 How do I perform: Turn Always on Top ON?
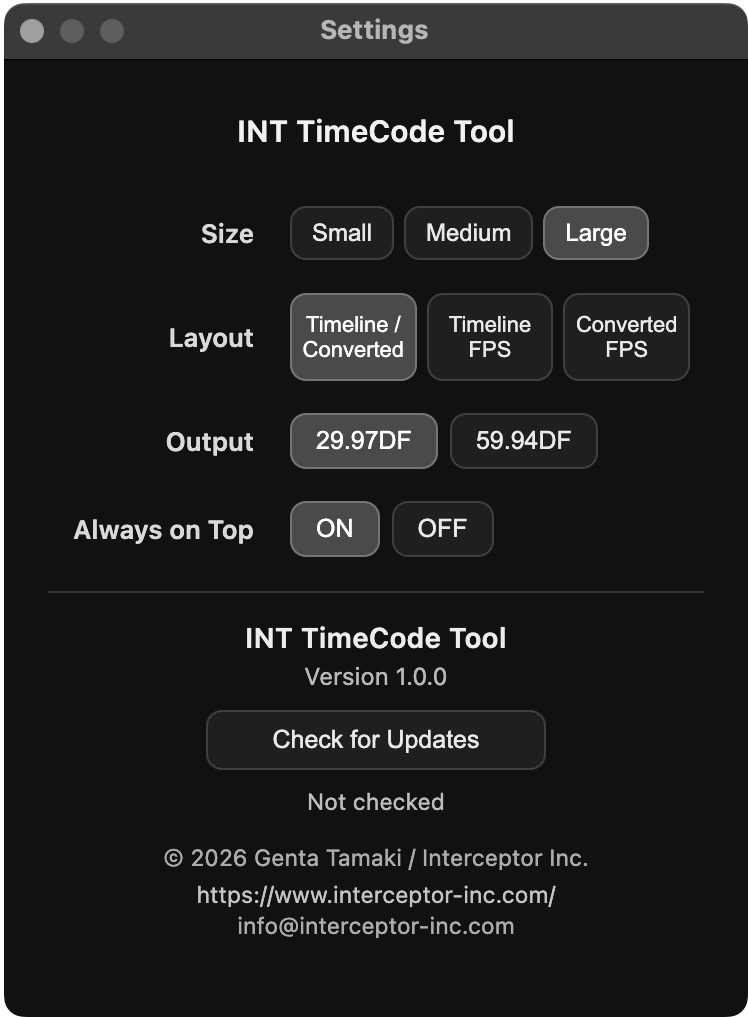point(334,529)
